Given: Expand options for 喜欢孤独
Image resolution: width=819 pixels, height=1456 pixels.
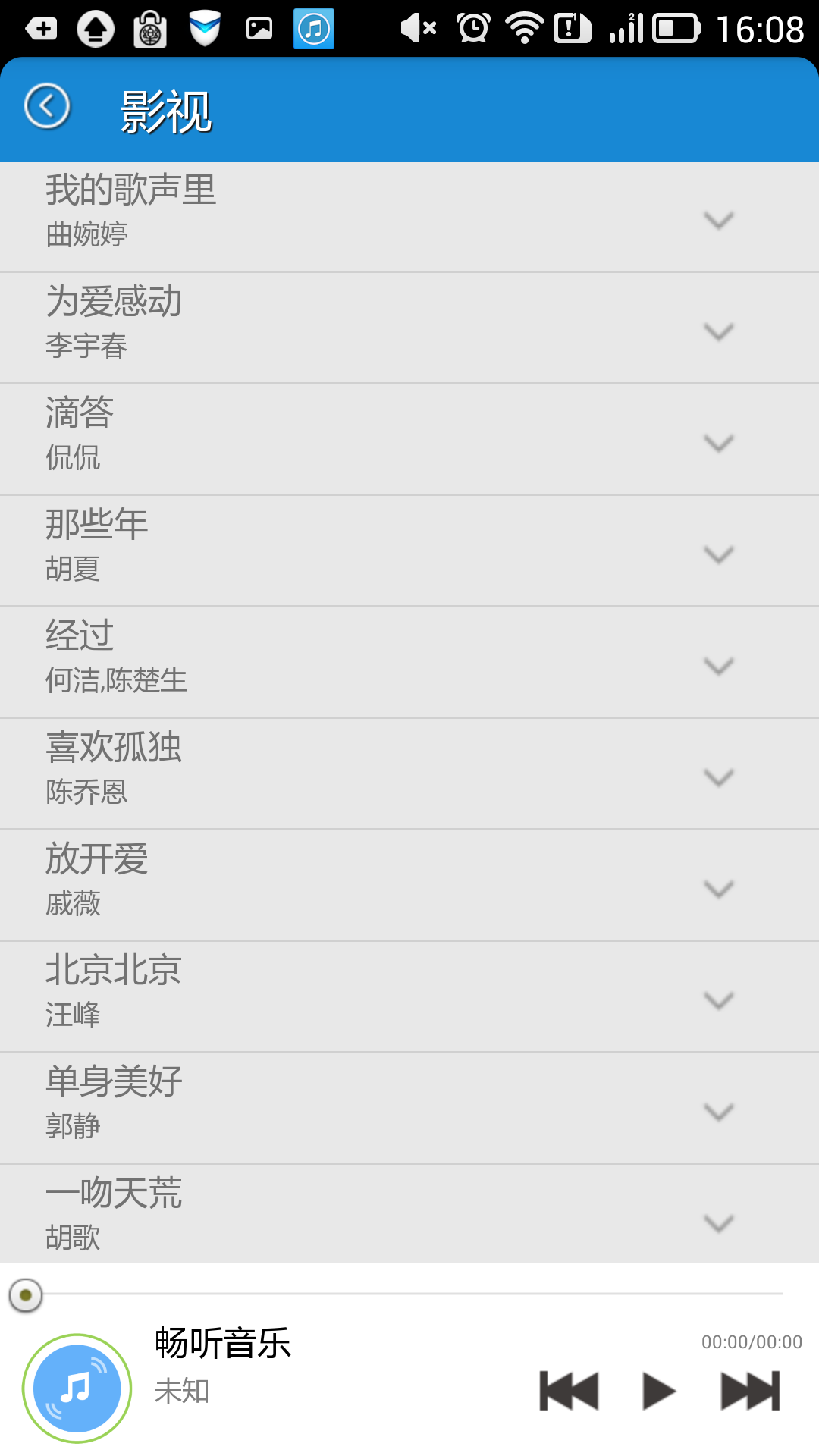Looking at the screenshot, I should point(718,777).
